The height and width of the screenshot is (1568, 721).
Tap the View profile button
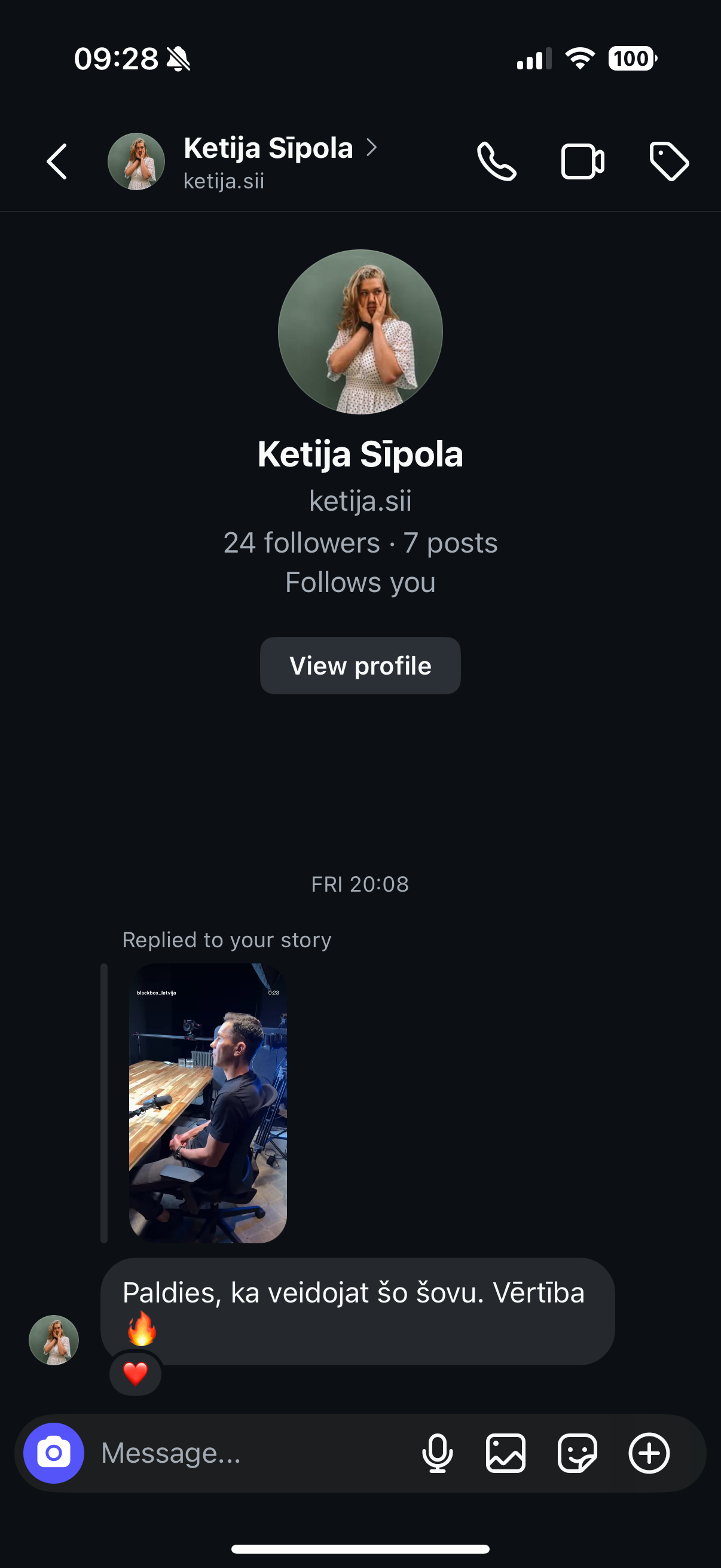(x=360, y=666)
